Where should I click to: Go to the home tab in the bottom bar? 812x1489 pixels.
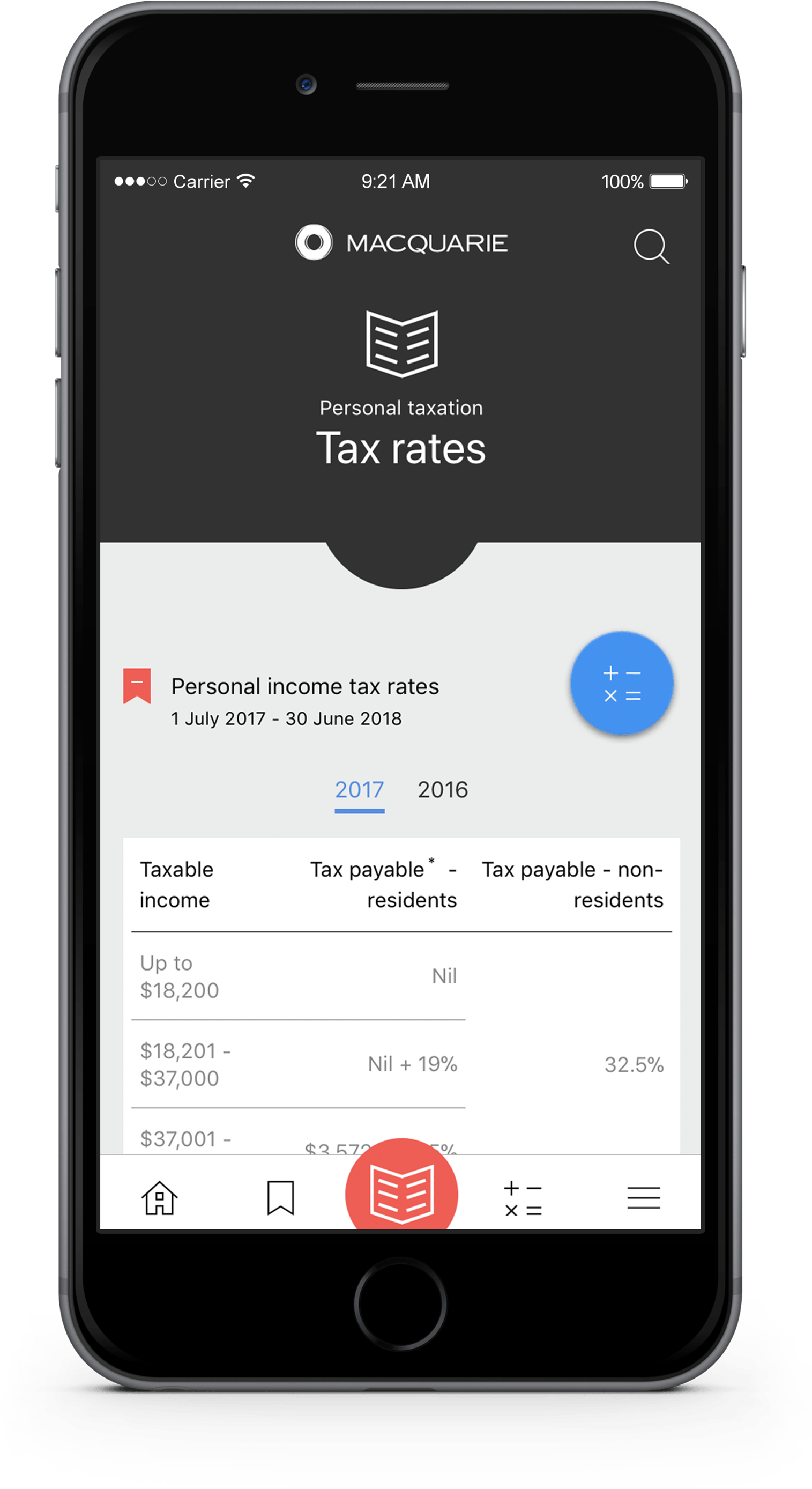pyautogui.click(x=160, y=1198)
